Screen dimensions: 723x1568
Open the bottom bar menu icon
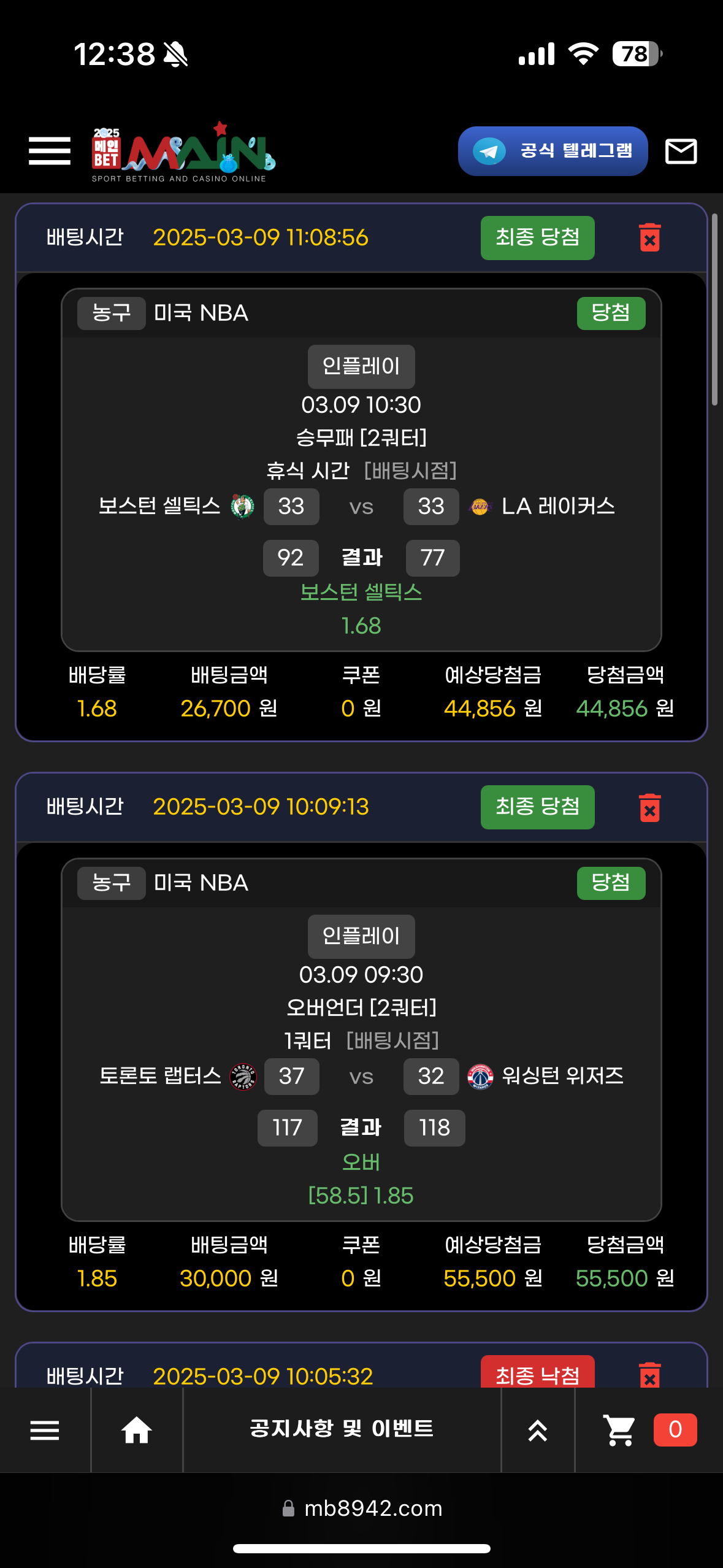point(45,1431)
